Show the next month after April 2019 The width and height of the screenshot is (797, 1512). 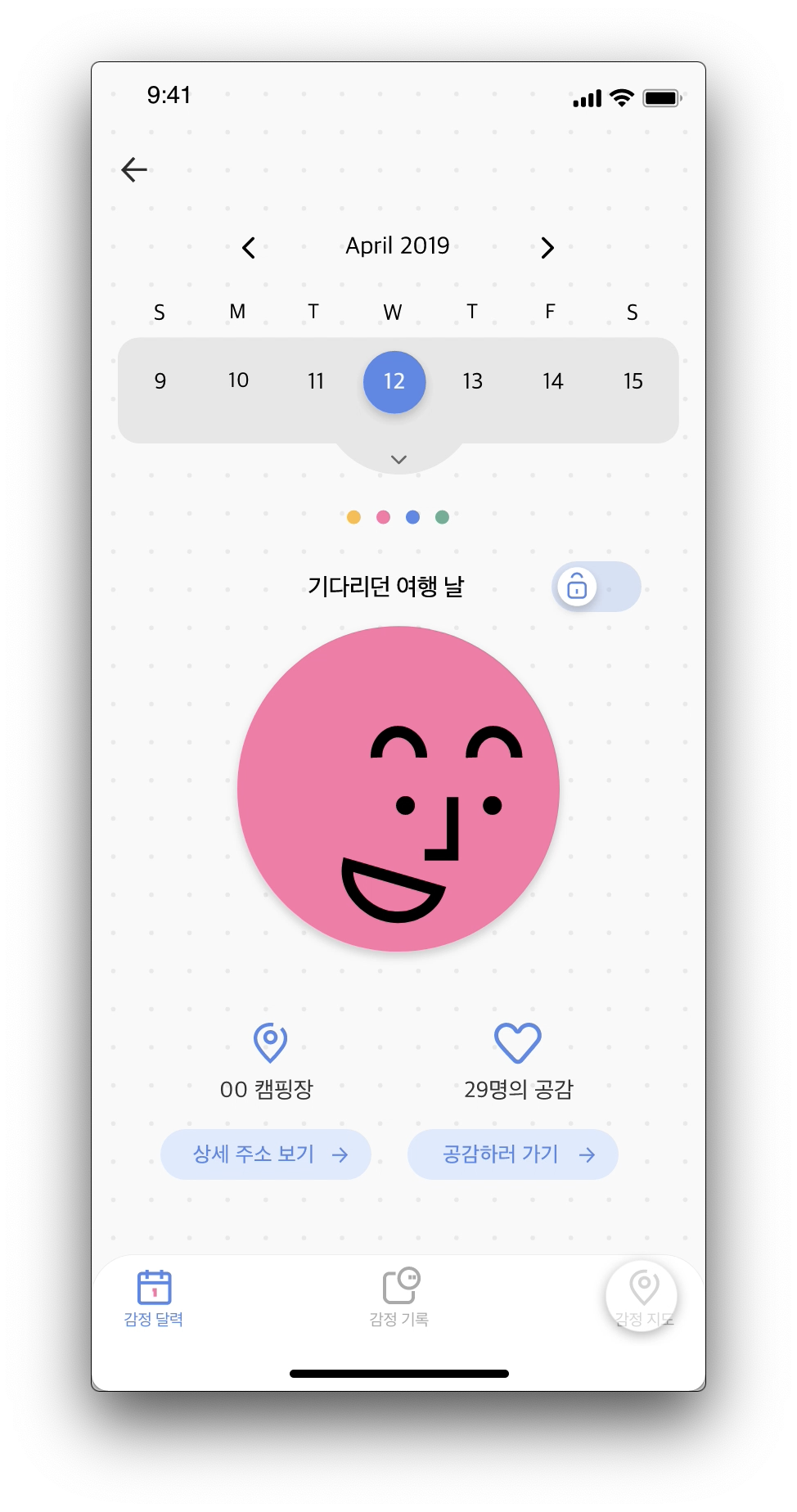click(547, 248)
